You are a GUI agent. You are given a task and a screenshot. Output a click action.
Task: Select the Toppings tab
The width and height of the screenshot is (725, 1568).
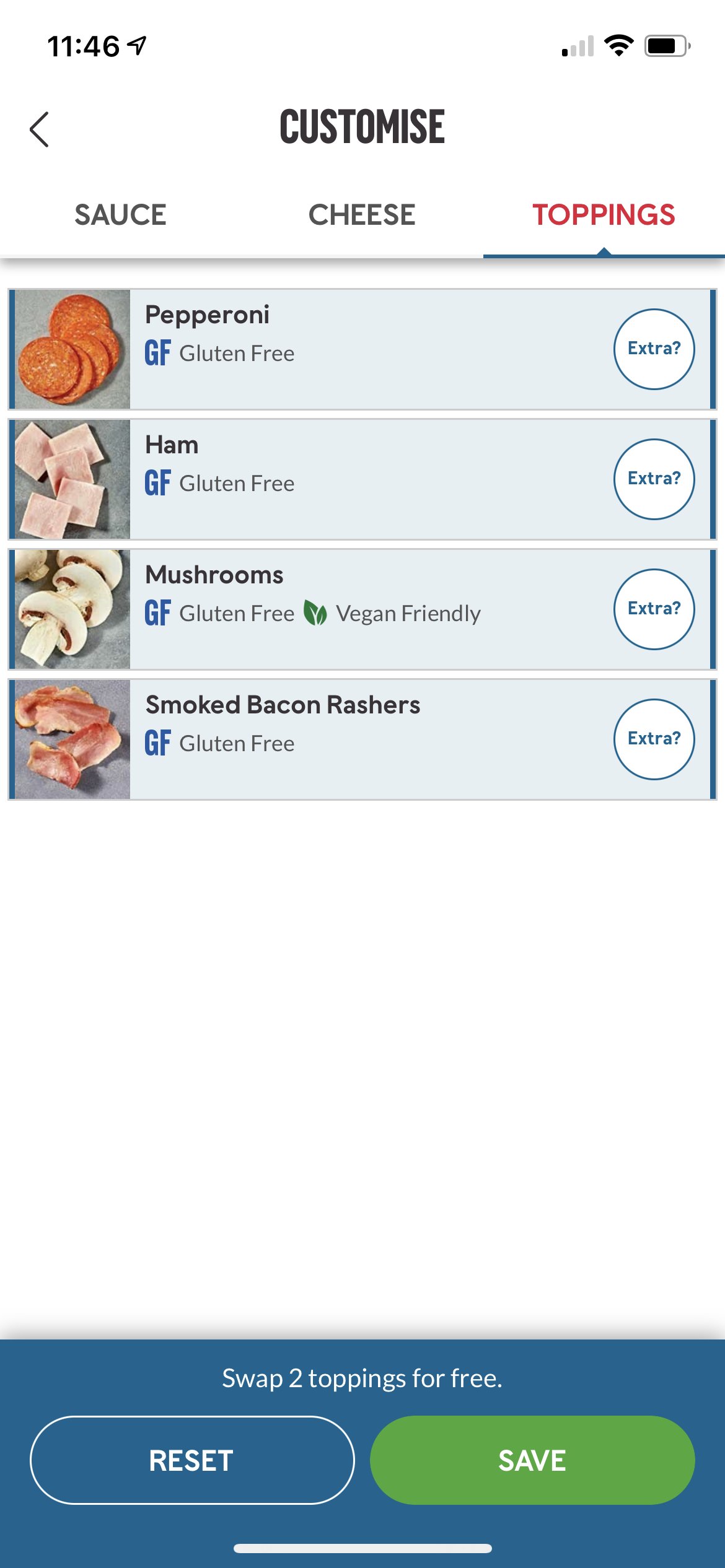pos(604,215)
